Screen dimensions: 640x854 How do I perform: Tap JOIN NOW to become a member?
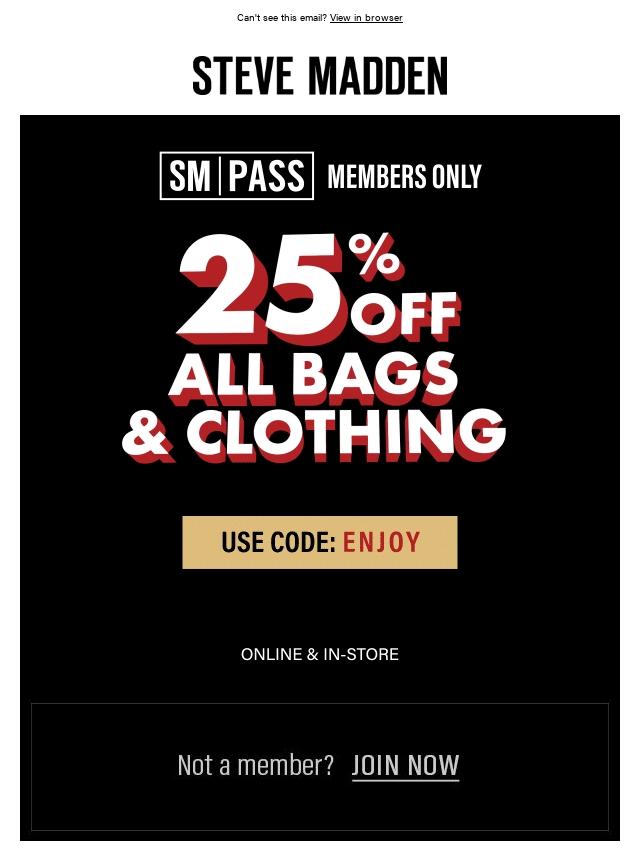coord(405,765)
